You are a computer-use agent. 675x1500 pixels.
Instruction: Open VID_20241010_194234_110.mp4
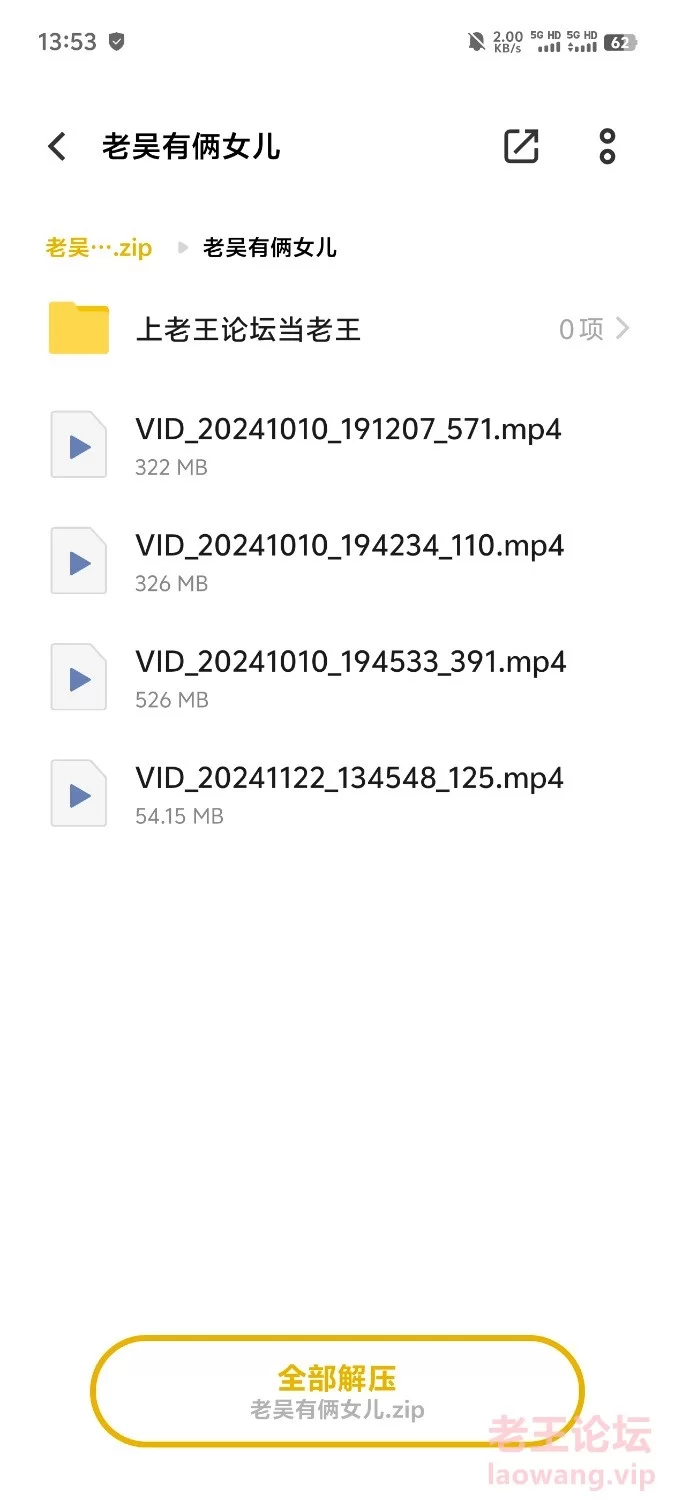(337, 561)
